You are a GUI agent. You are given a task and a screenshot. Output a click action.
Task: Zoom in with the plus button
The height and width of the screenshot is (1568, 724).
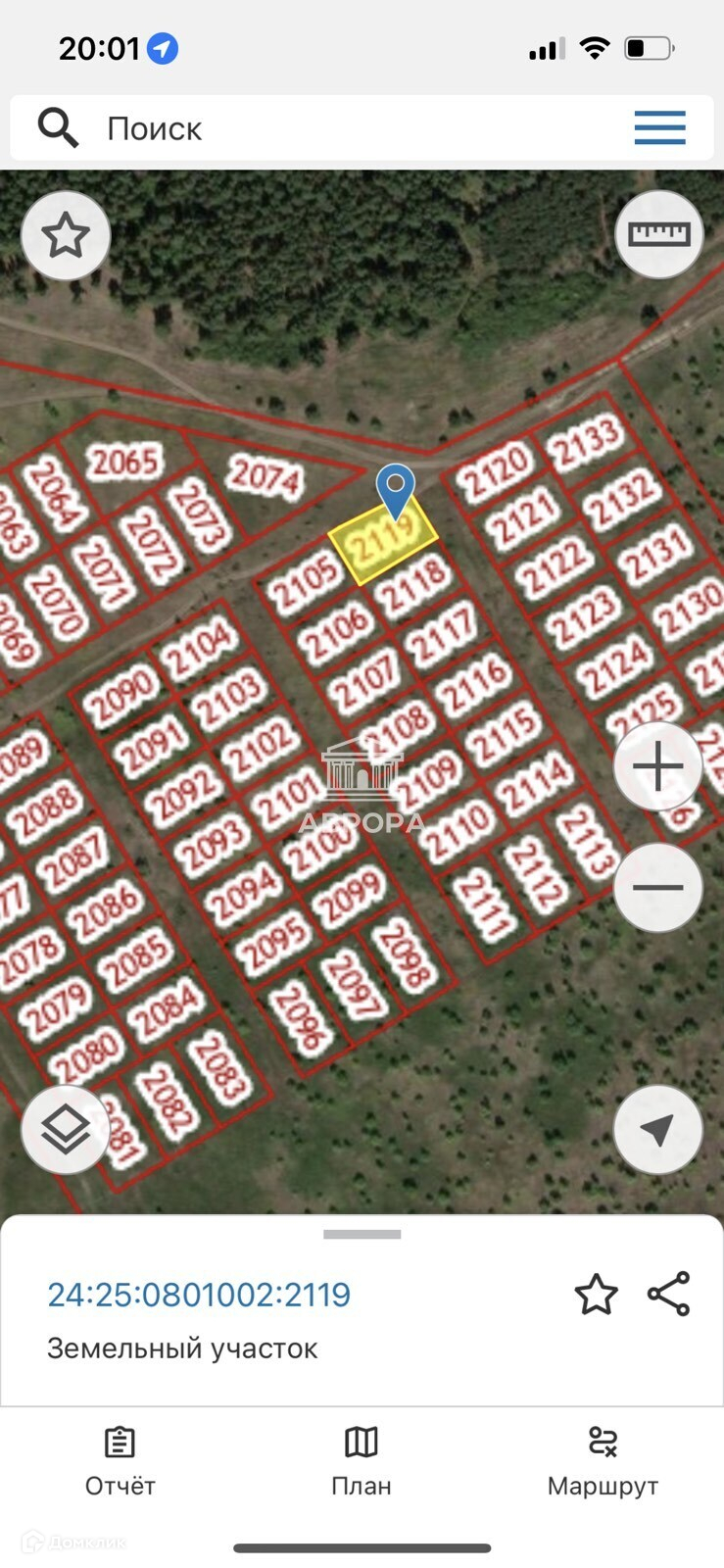click(658, 766)
